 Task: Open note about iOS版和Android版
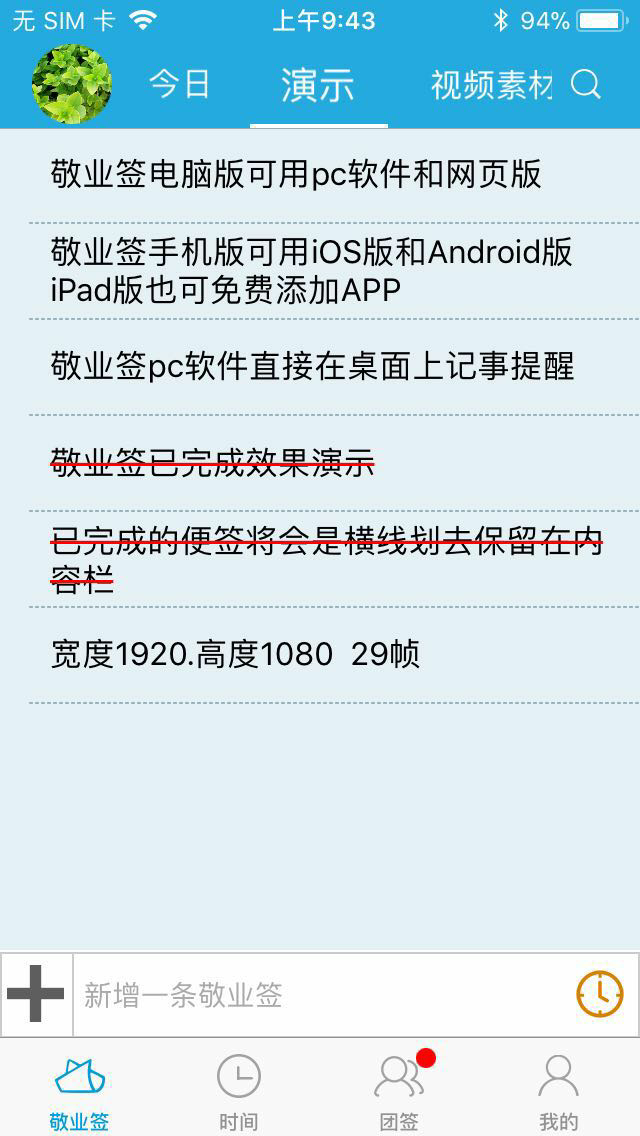point(334,272)
